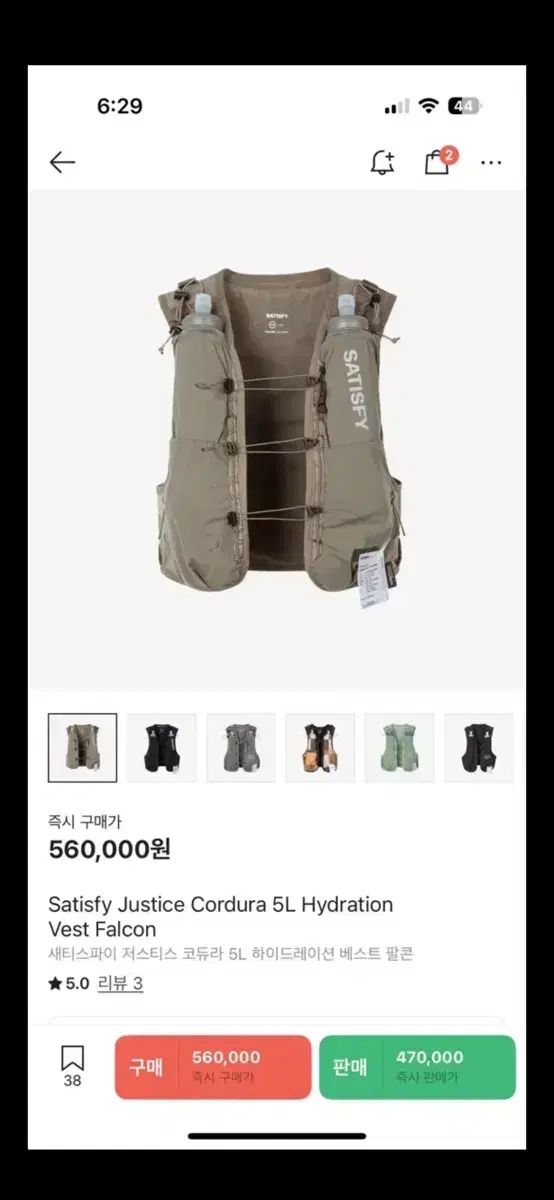The width and height of the screenshot is (554, 1200).
Task: Tap the red 구매 560,000 button
Action: coord(213,1067)
